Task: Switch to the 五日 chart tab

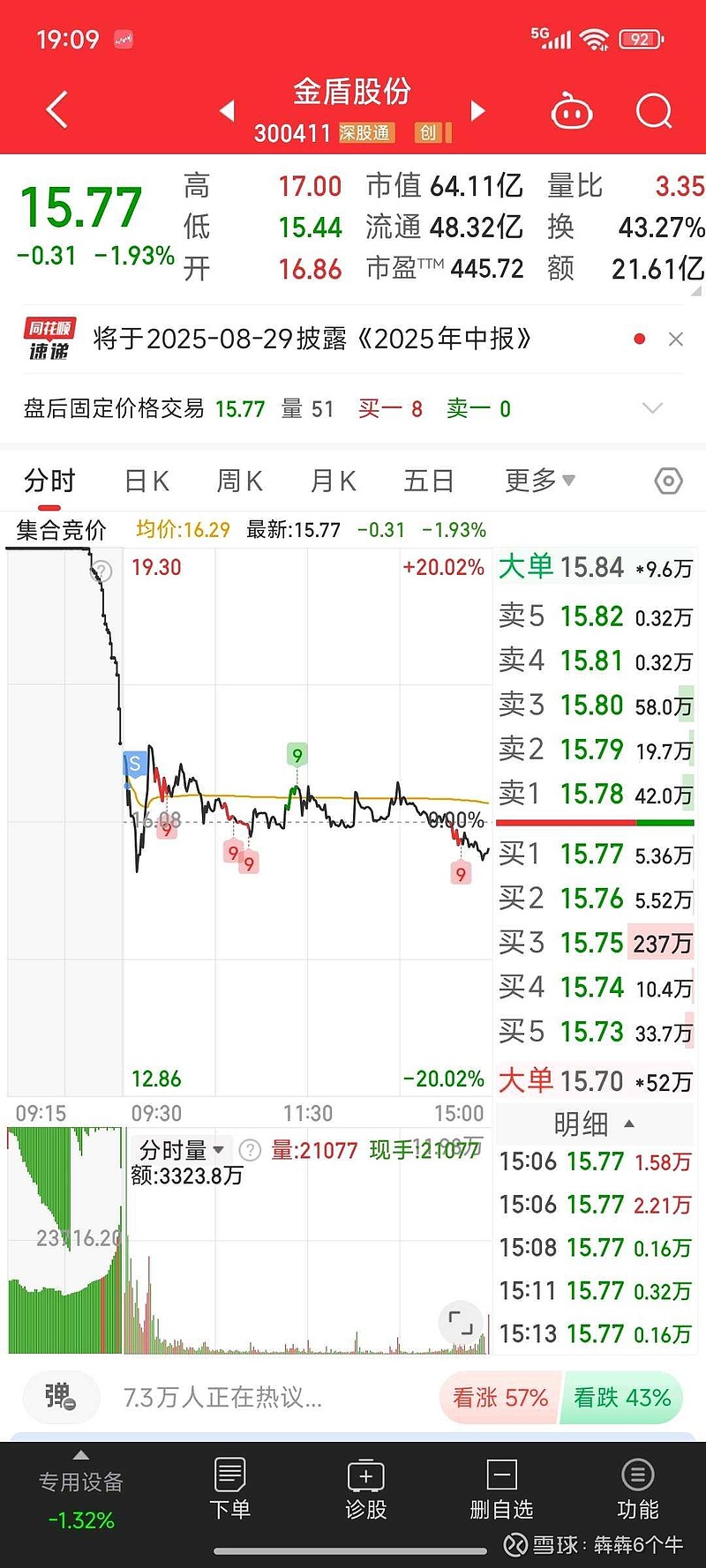Action: coord(429,481)
